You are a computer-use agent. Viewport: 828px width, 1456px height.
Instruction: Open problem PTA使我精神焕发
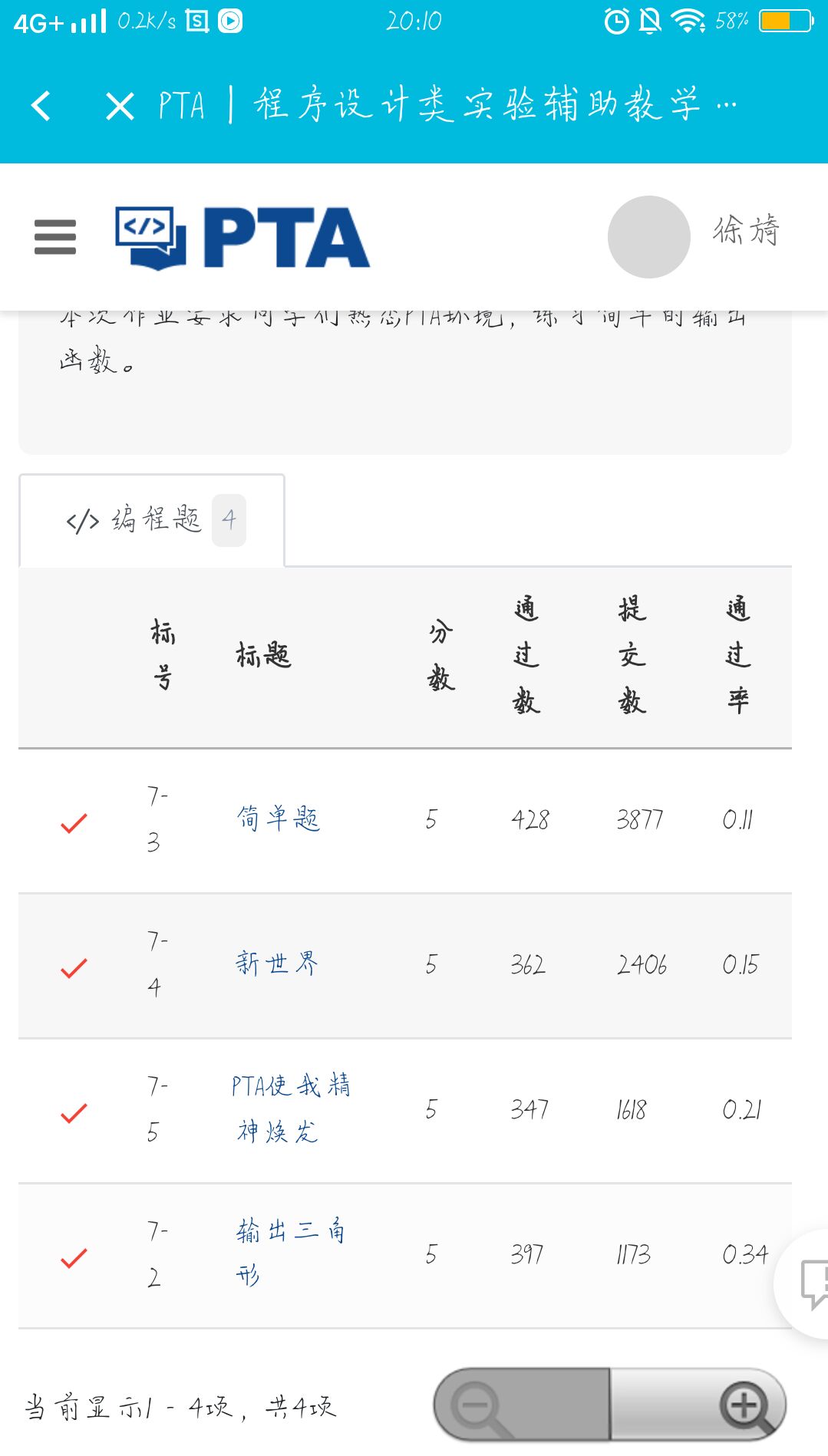(290, 1108)
